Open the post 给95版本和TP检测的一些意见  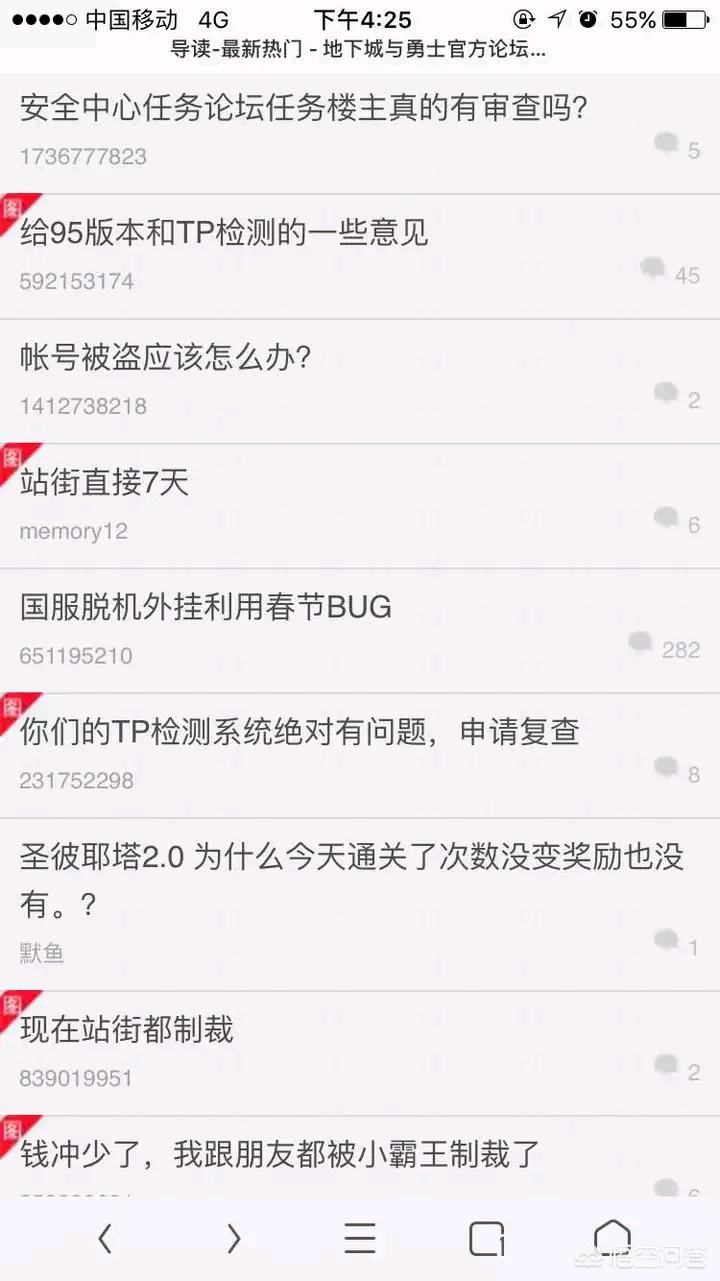pos(224,233)
